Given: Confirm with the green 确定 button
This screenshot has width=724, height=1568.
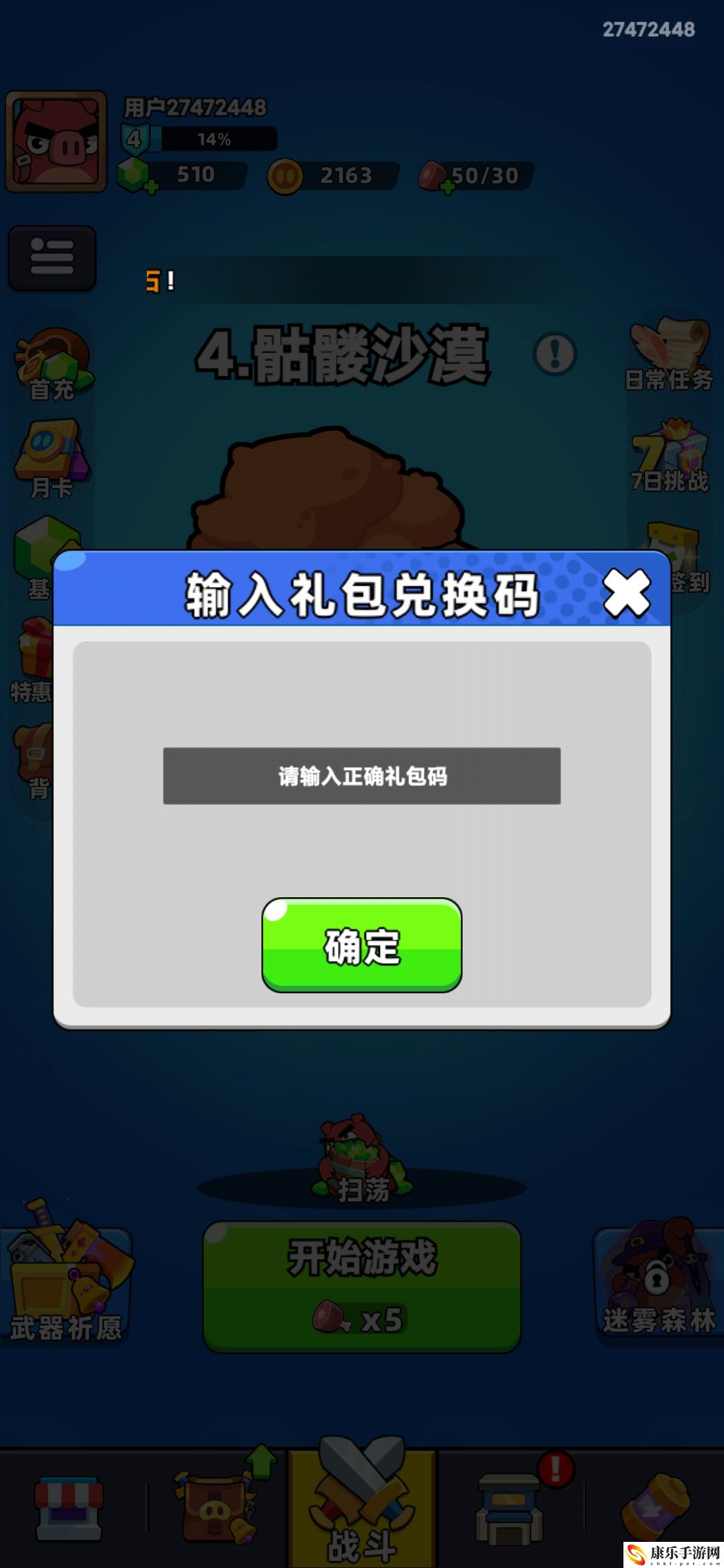Looking at the screenshot, I should tap(361, 945).
